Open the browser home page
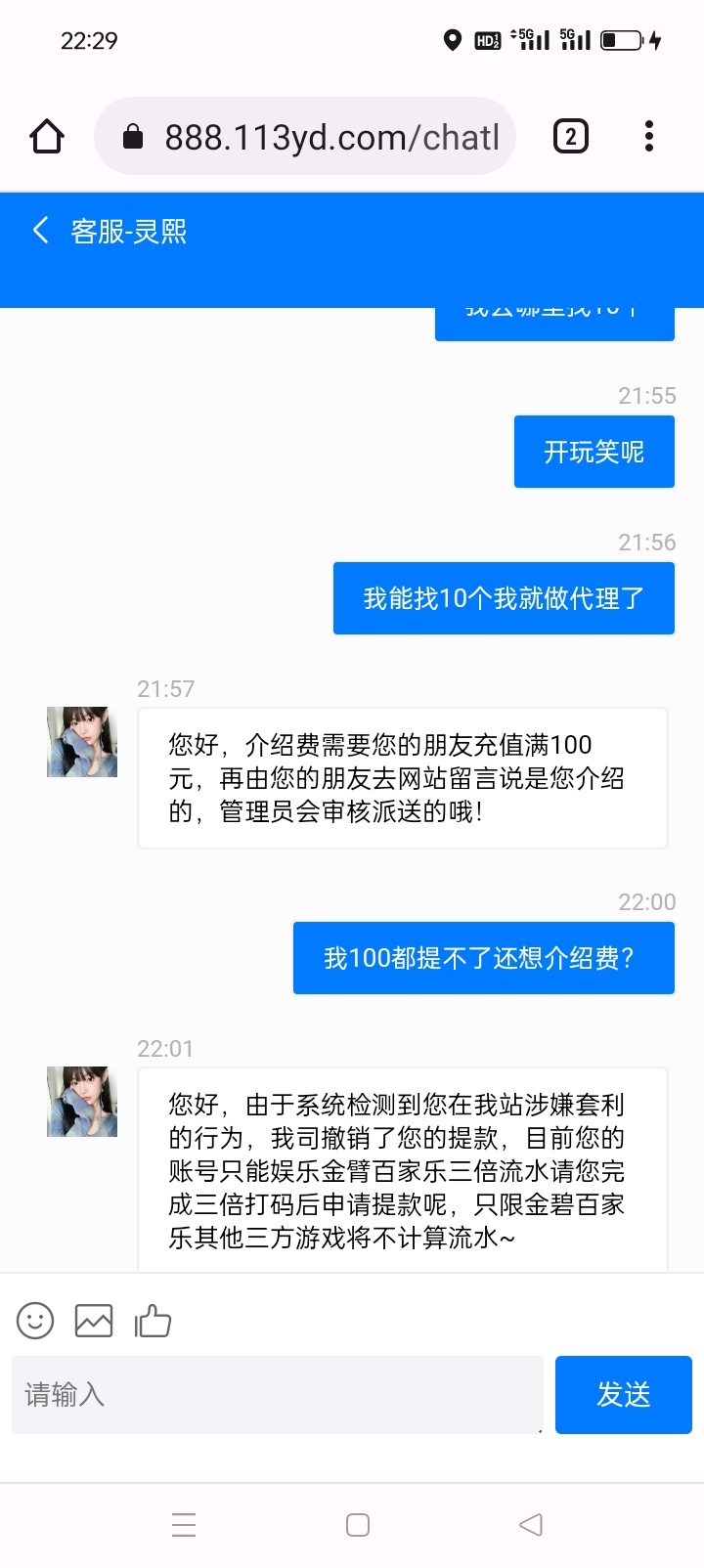The height and width of the screenshot is (1568, 704). (x=47, y=137)
